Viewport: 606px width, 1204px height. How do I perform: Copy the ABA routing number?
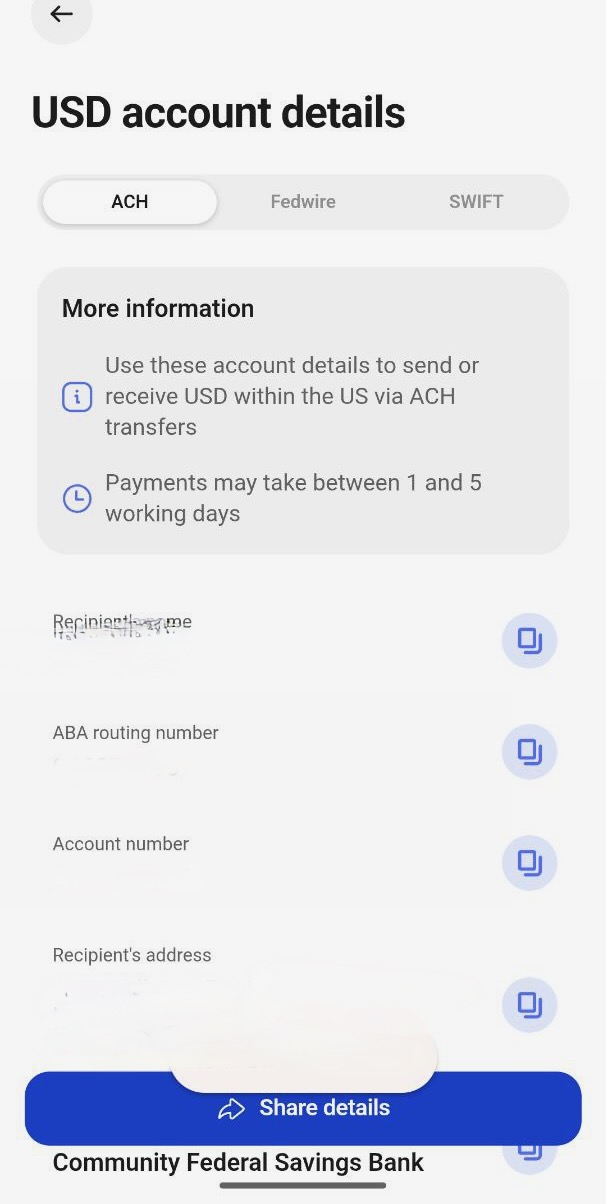529,752
